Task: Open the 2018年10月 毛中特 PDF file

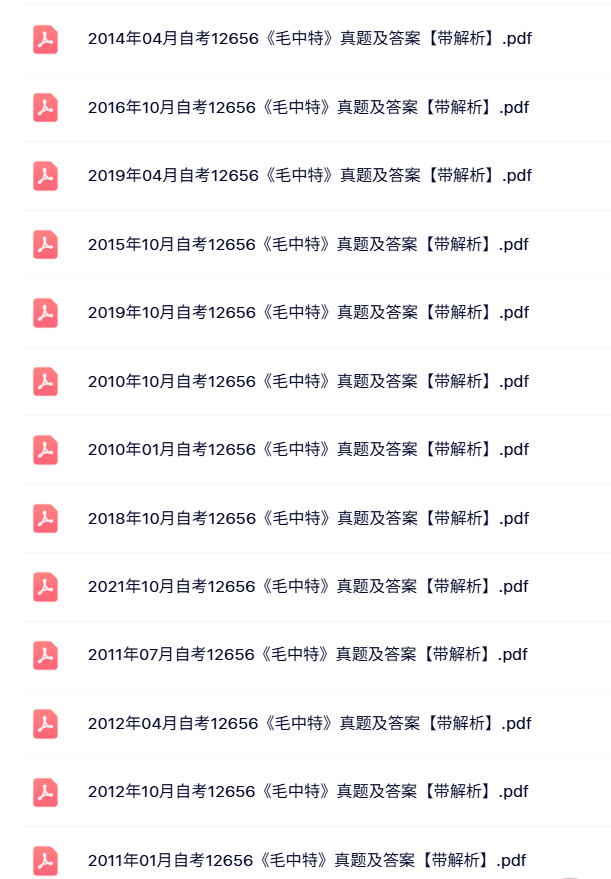Action: coord(308,518)
